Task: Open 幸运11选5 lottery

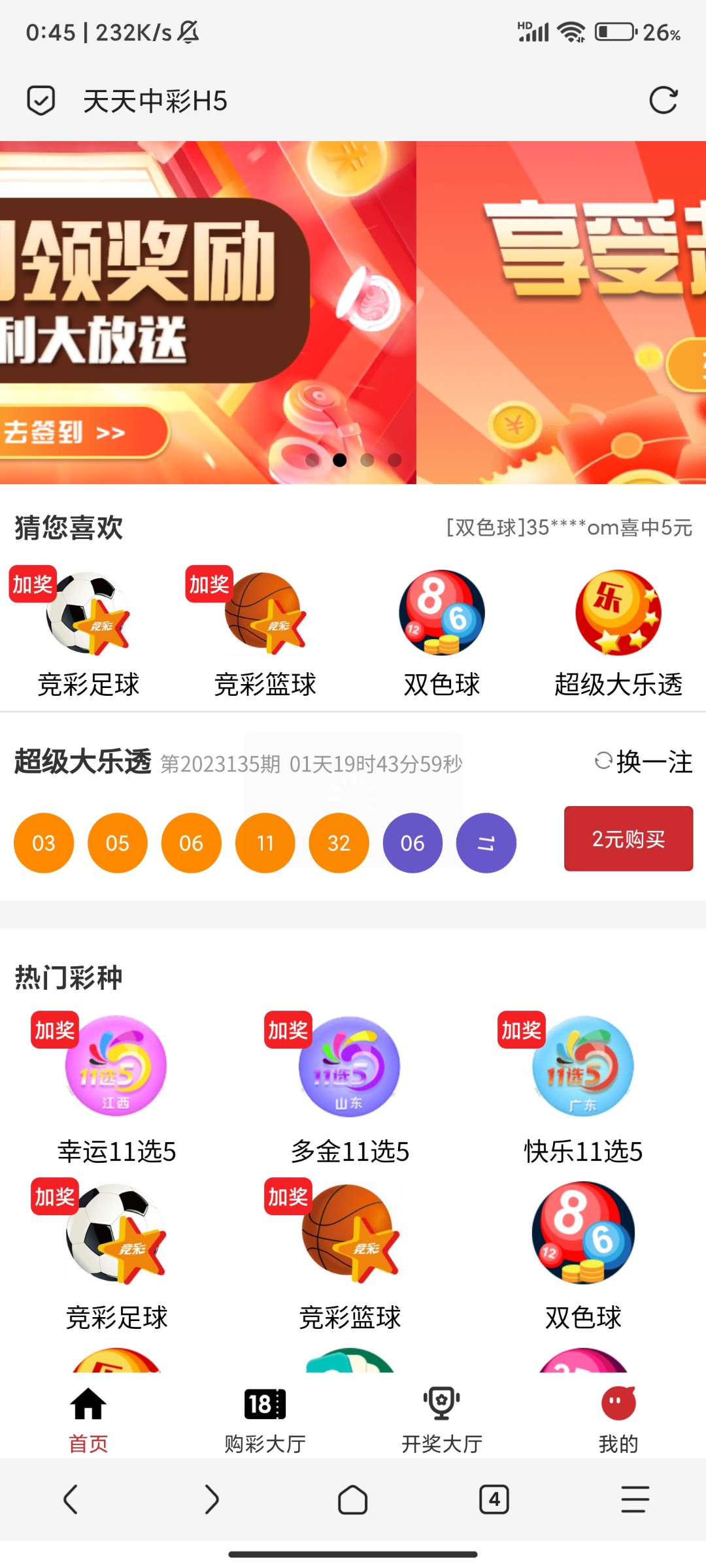Action: 116,1088
